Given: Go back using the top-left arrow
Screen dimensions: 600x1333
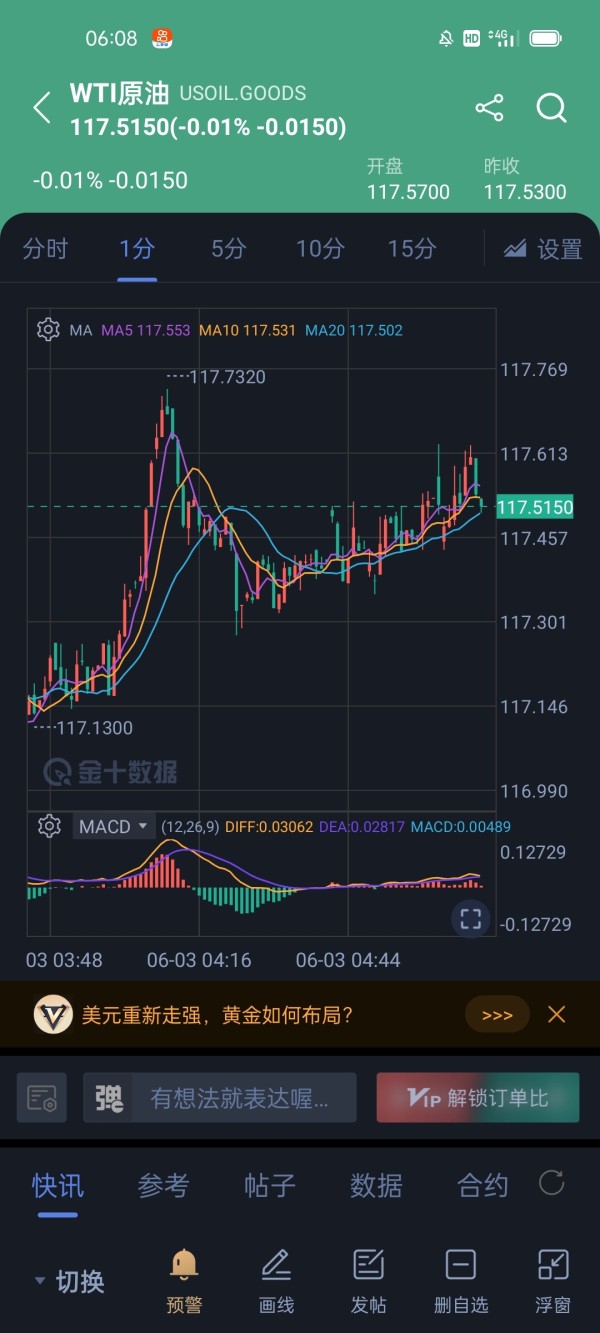Looking at the screenshot, I should click(x=41, y=108).
